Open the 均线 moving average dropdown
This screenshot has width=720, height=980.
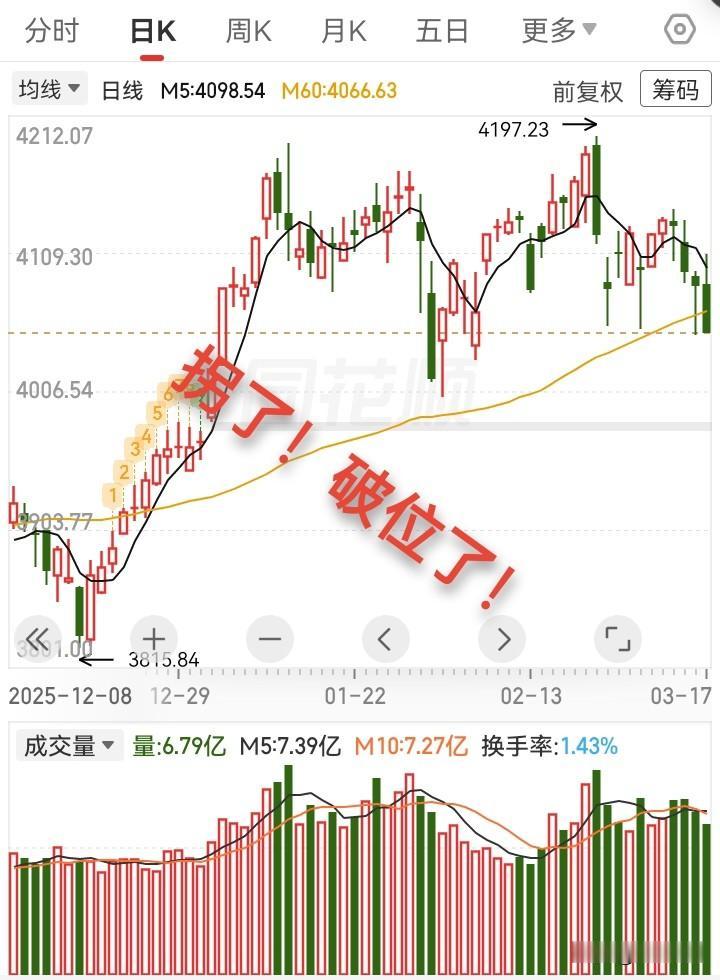coord(48,89)
